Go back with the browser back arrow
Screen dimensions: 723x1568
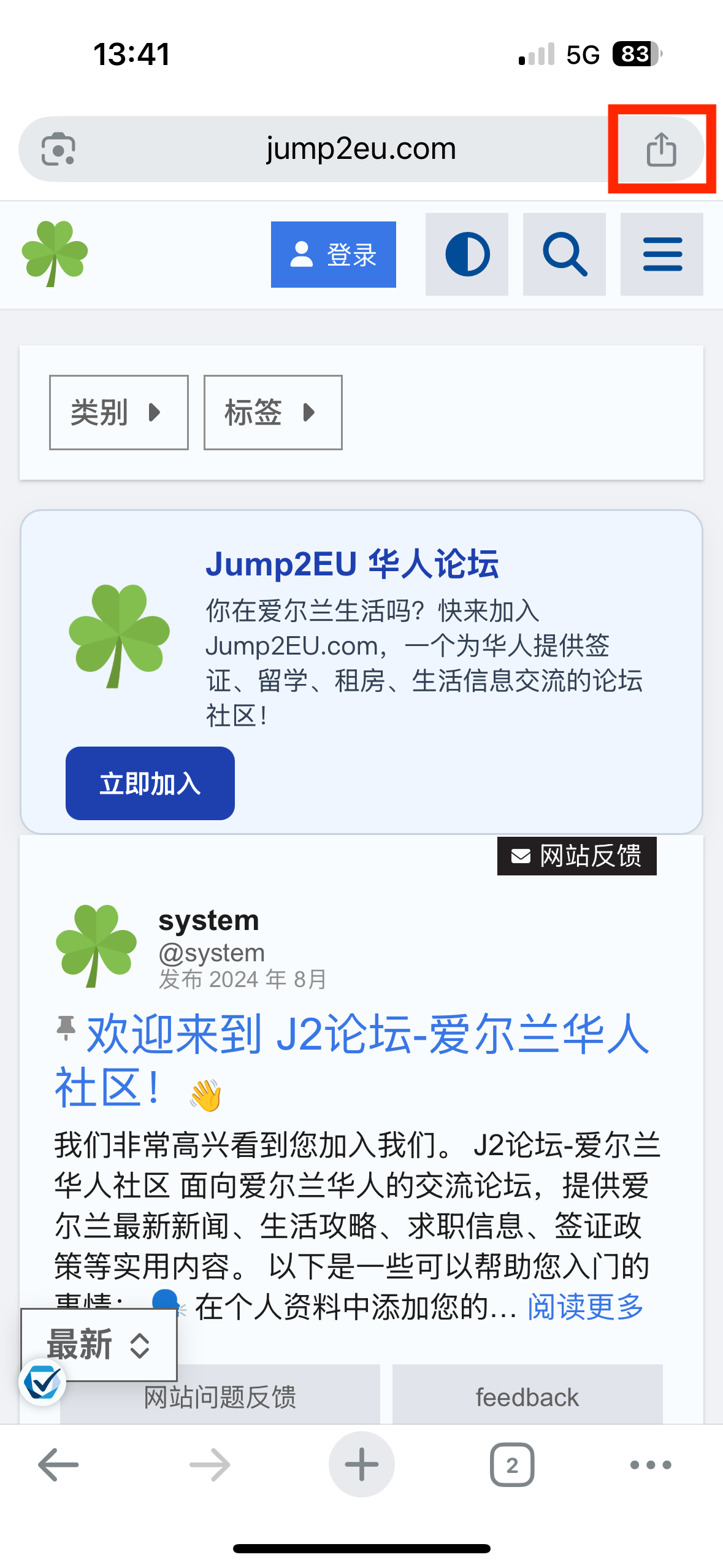click(58, 1465)
